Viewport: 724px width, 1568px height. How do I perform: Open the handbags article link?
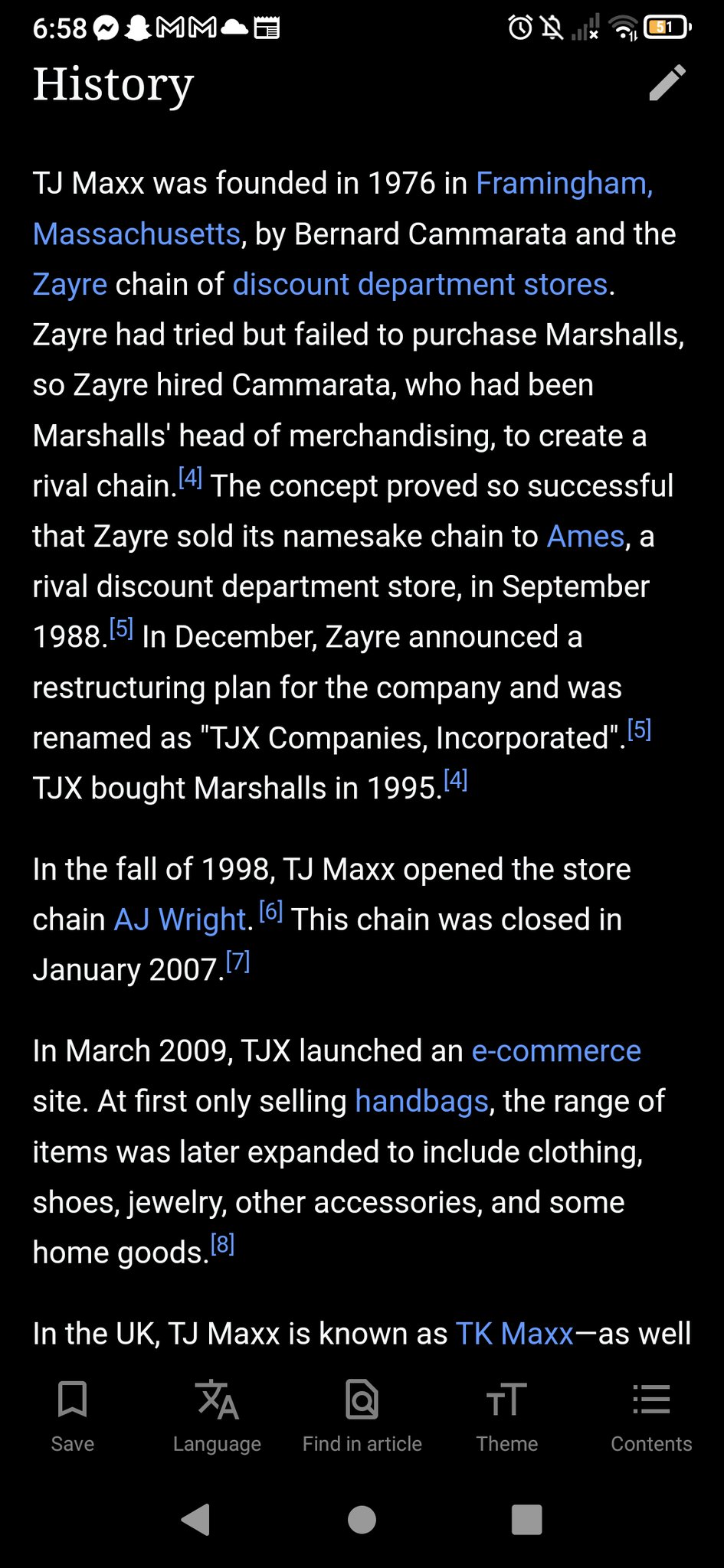tap(421, 1102)
